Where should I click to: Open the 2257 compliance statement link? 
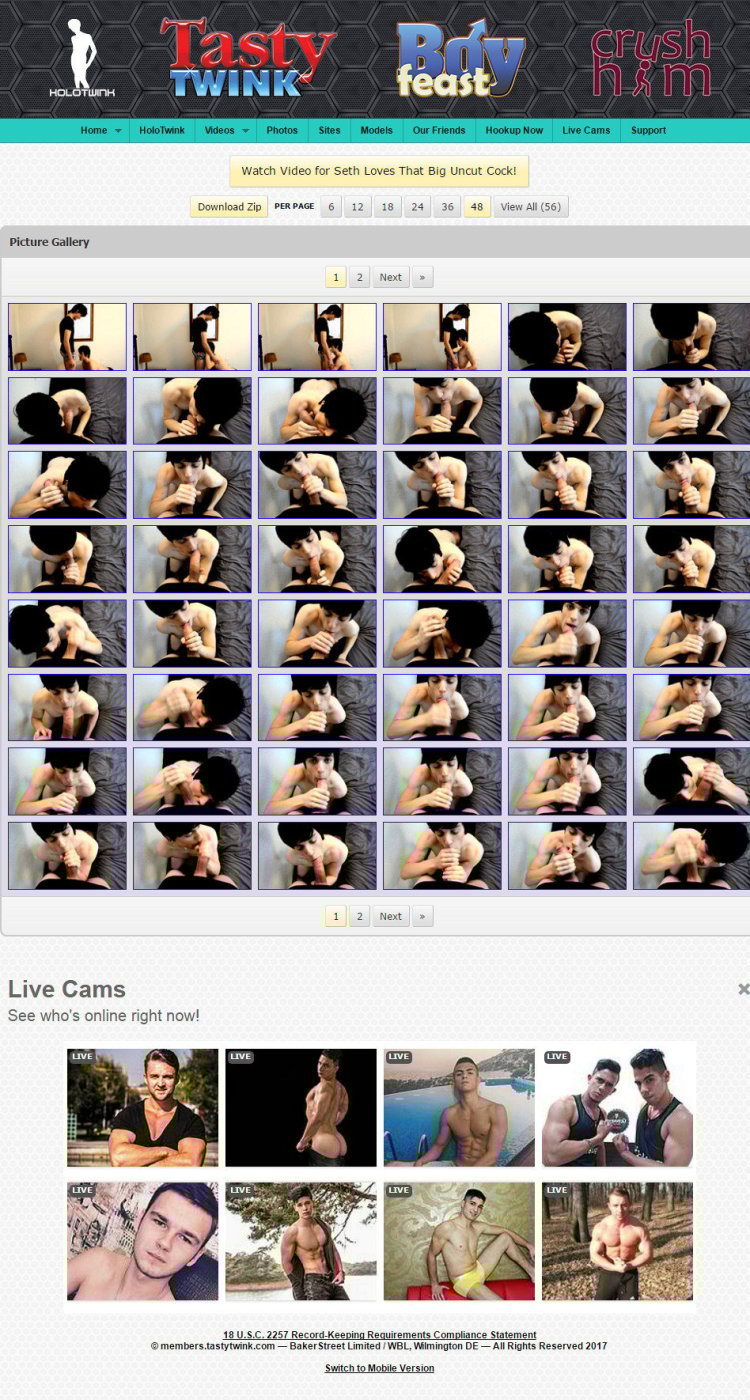point(379,1335)
